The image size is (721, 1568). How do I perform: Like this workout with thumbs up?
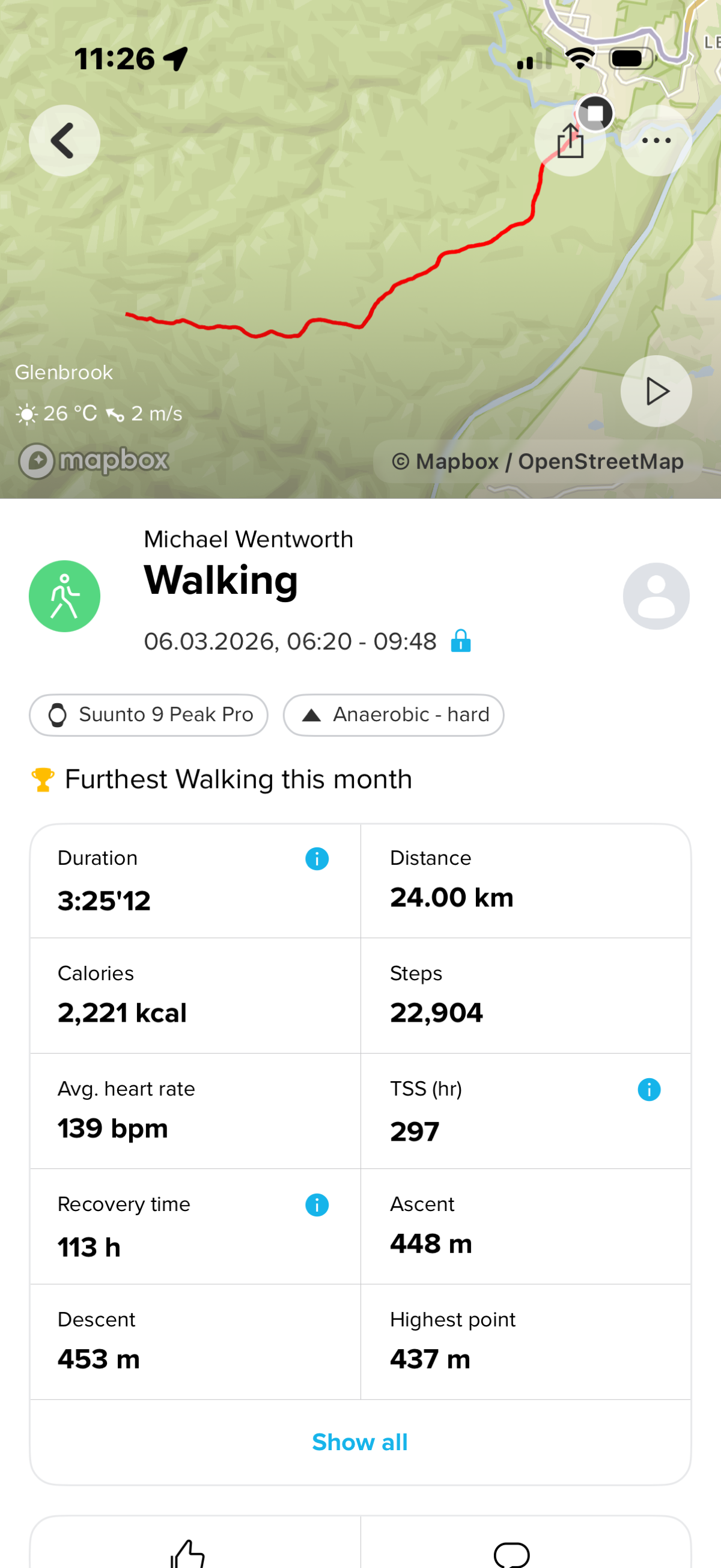[x=187, y=1552]
